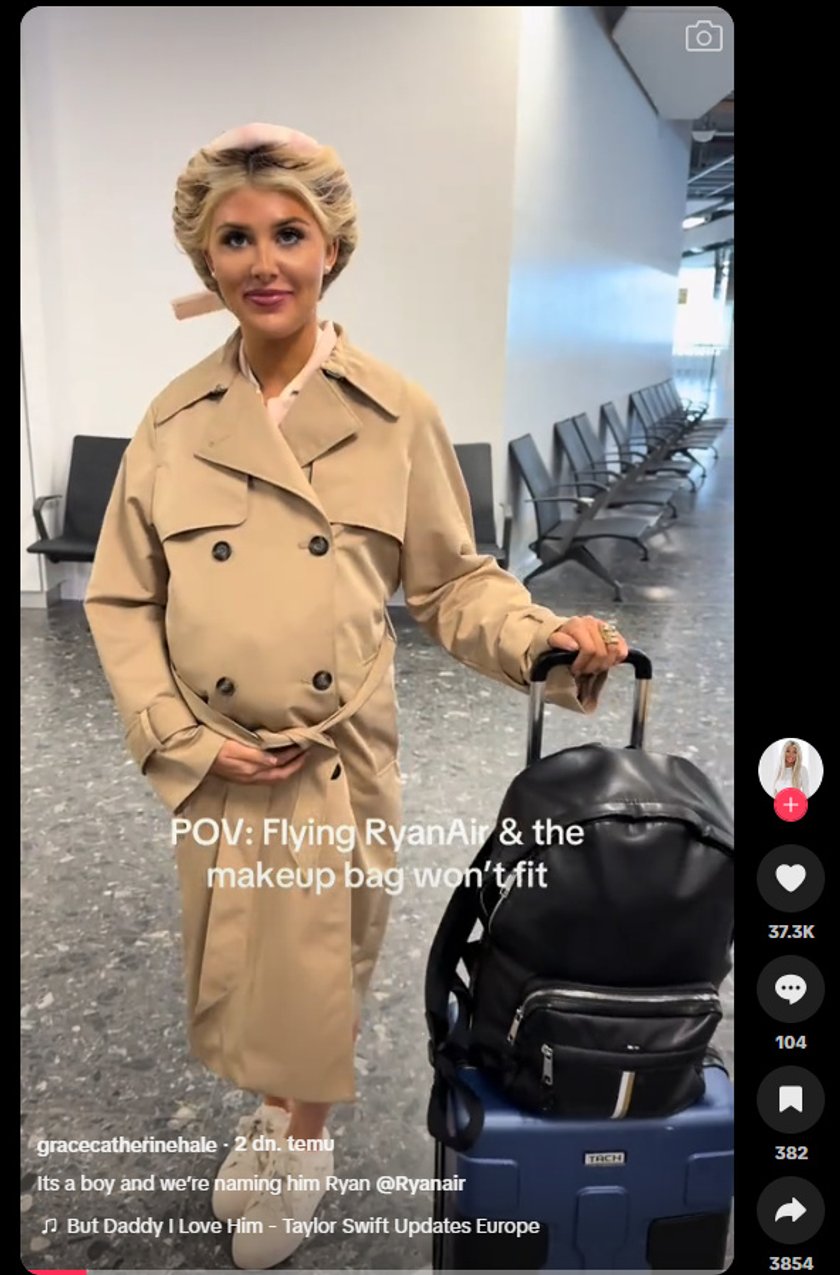Like this video with the heart icon

(790, 878)
